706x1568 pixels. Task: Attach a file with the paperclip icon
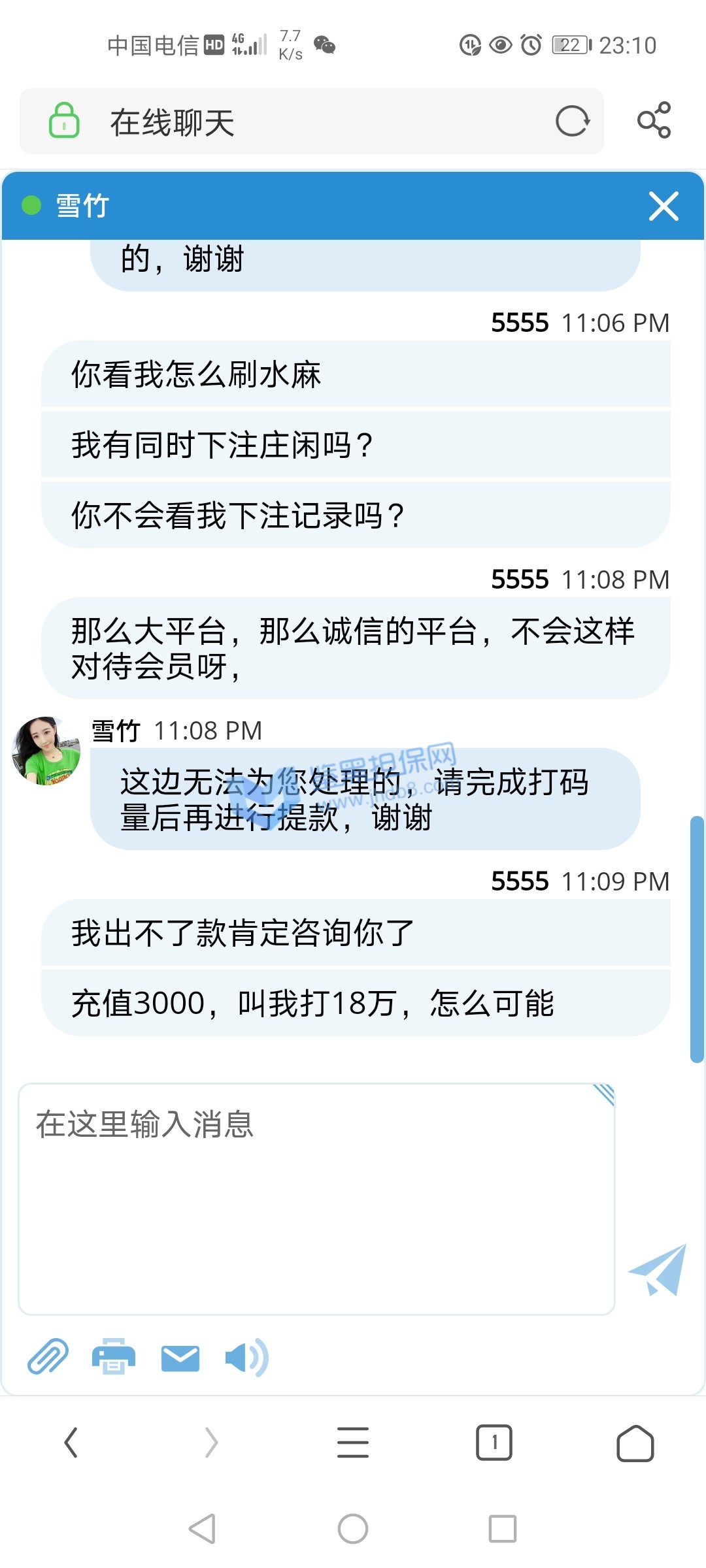(x=48, y=1356)
